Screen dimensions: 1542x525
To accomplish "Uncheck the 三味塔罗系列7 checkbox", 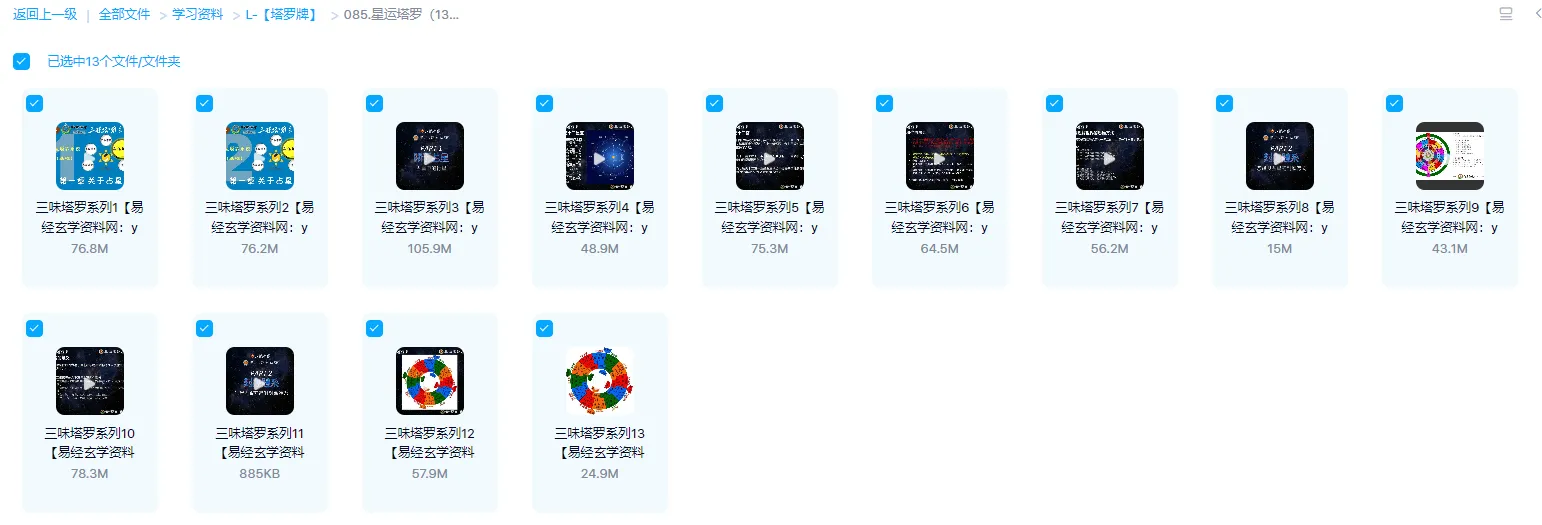I will click(x=1055, y=103).
